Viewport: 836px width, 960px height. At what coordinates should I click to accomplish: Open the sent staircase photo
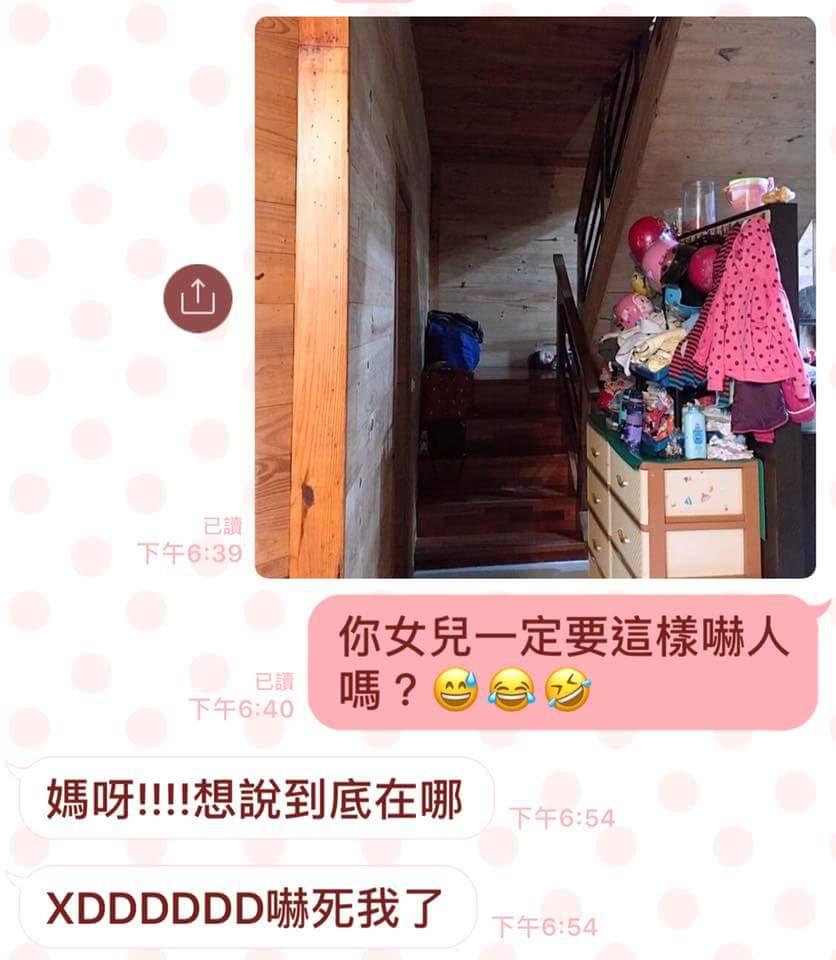(534, 297)
